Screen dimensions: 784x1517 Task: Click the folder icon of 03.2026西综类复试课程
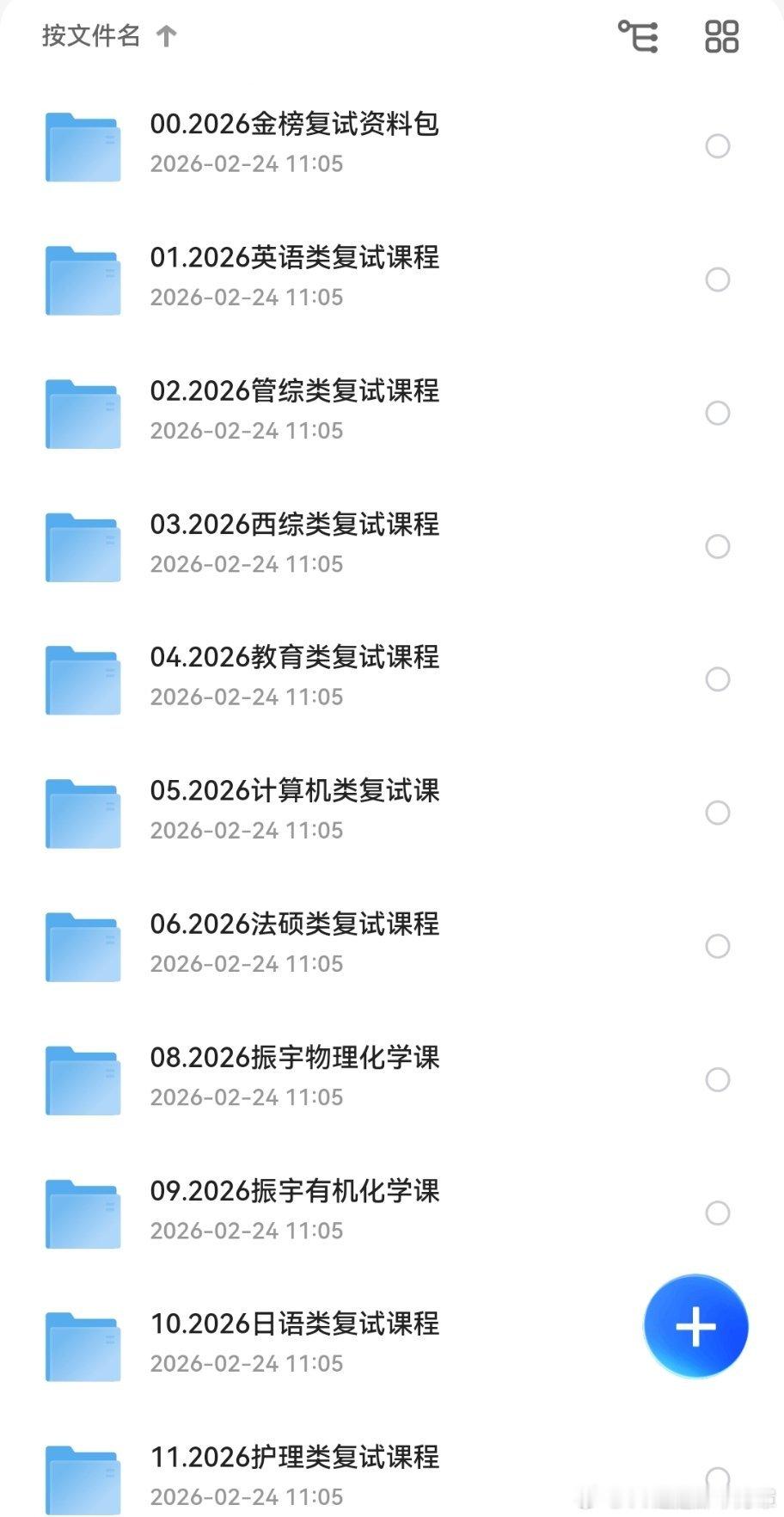(82, 545)
